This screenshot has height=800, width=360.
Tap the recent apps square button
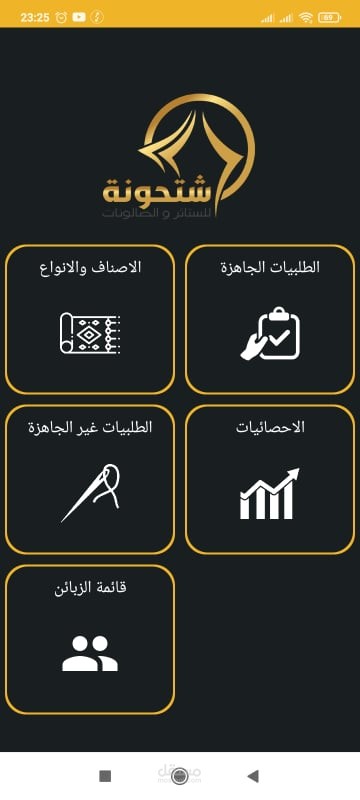click(x=105, y=776)
